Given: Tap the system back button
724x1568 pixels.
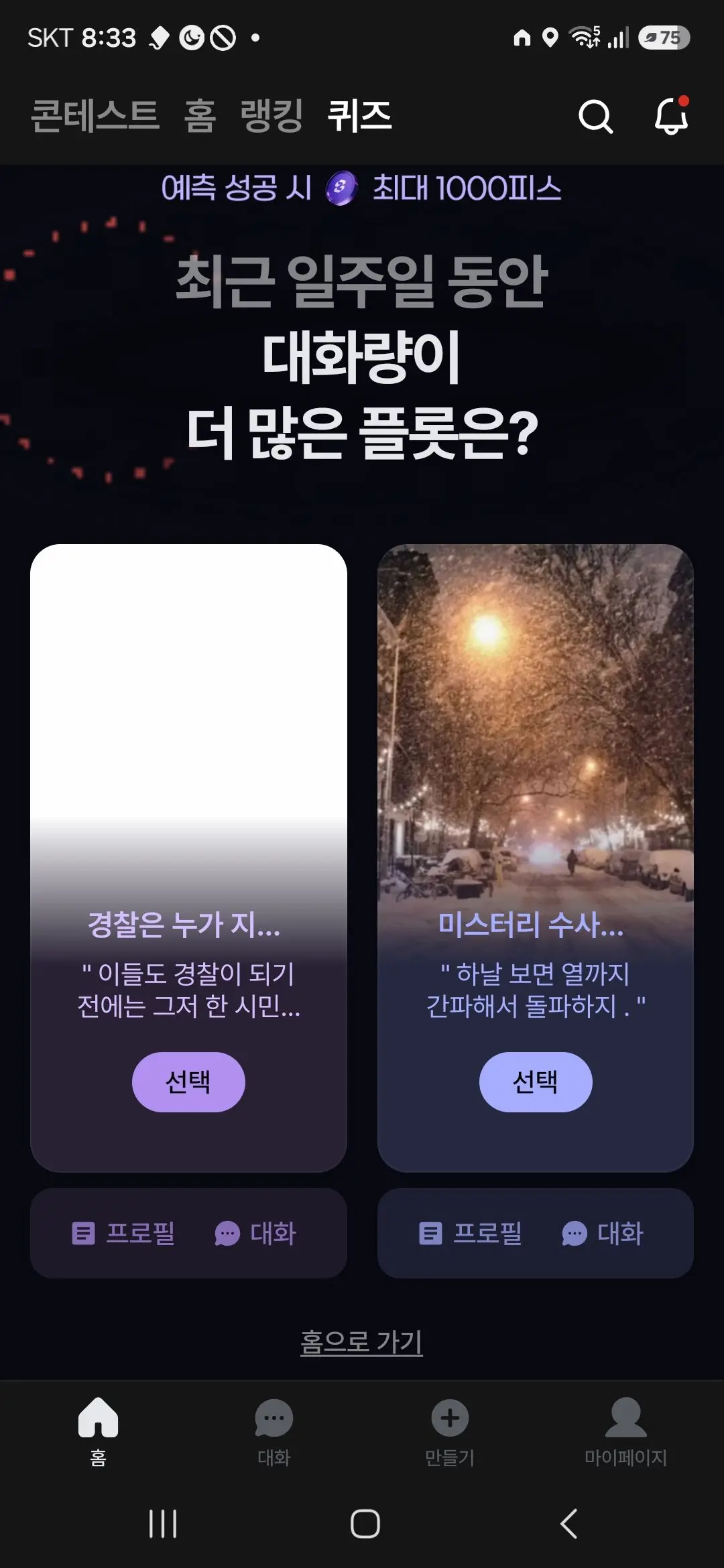Looking at the screenshot, I should coord(568,1524).
